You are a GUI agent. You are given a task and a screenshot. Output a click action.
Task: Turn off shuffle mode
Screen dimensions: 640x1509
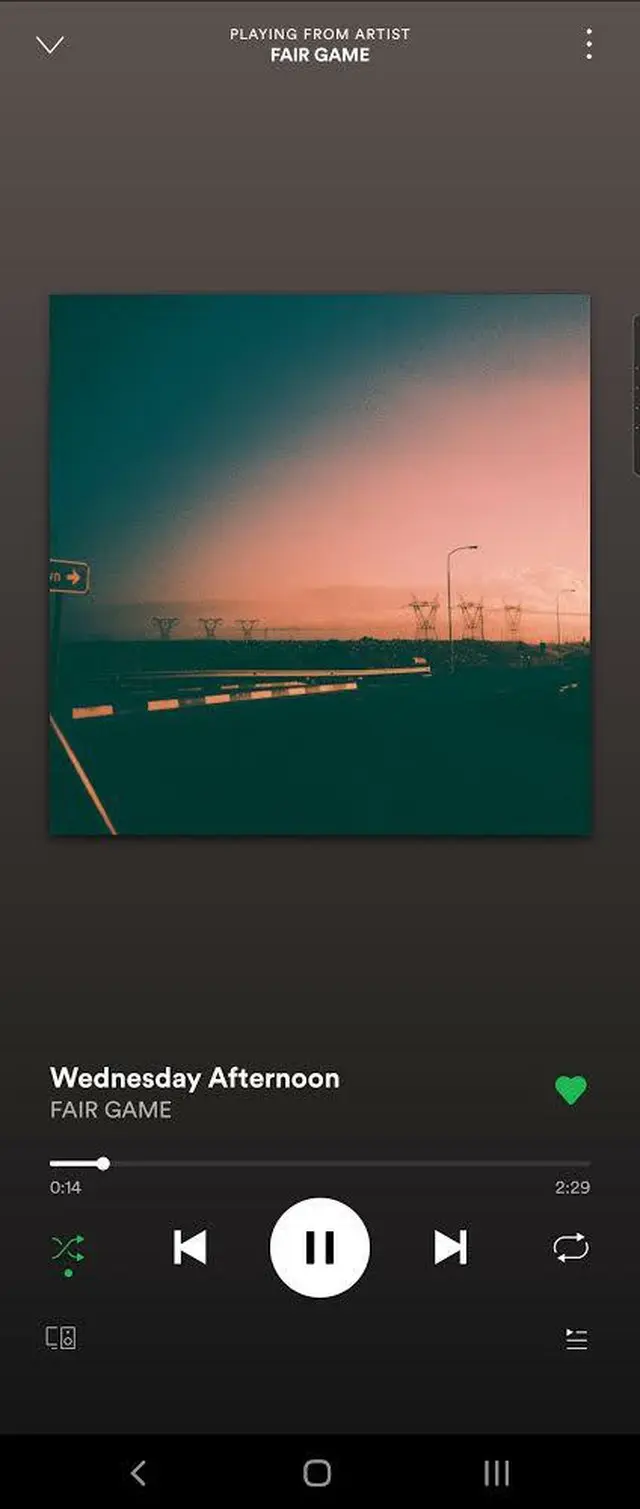[68, 1248]
